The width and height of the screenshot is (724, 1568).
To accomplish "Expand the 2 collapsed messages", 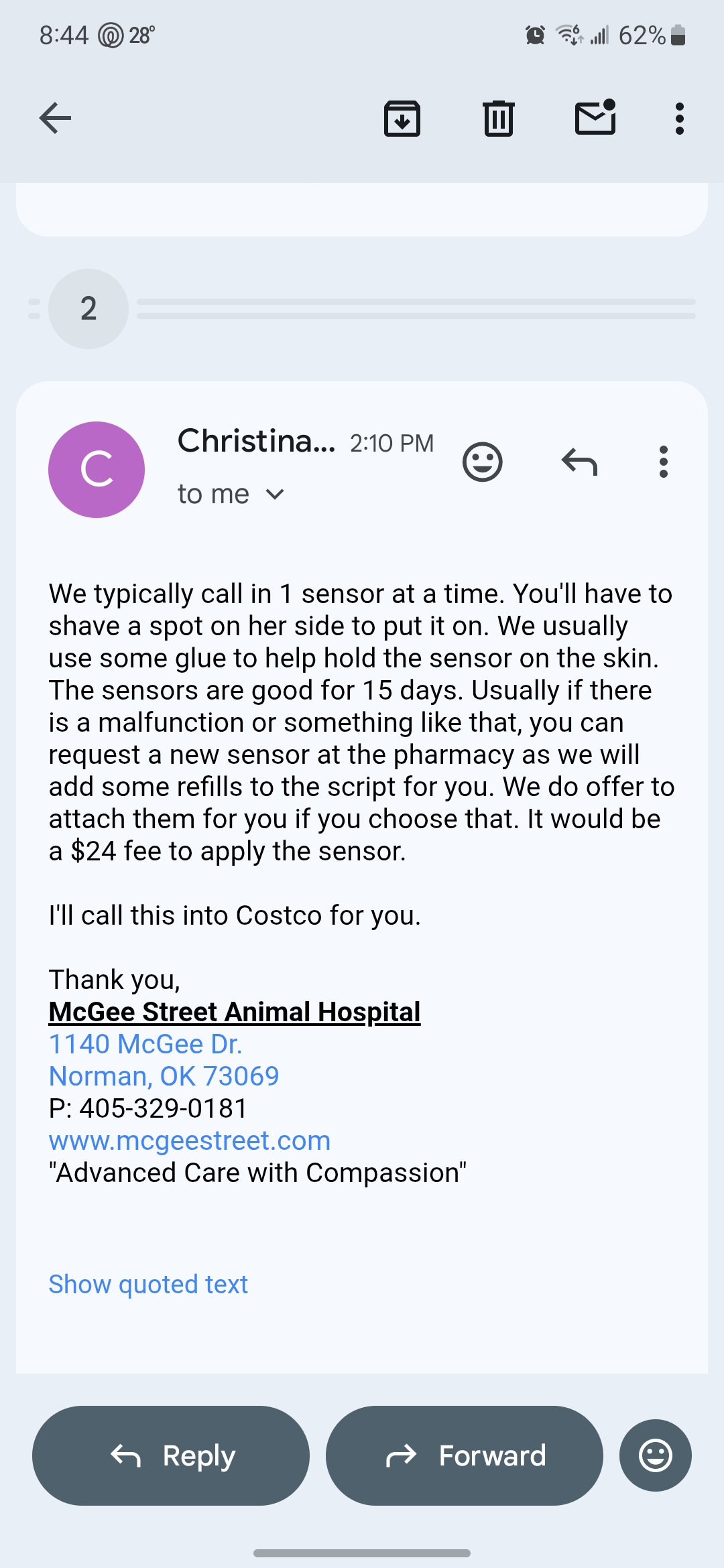I will (88, 309).
